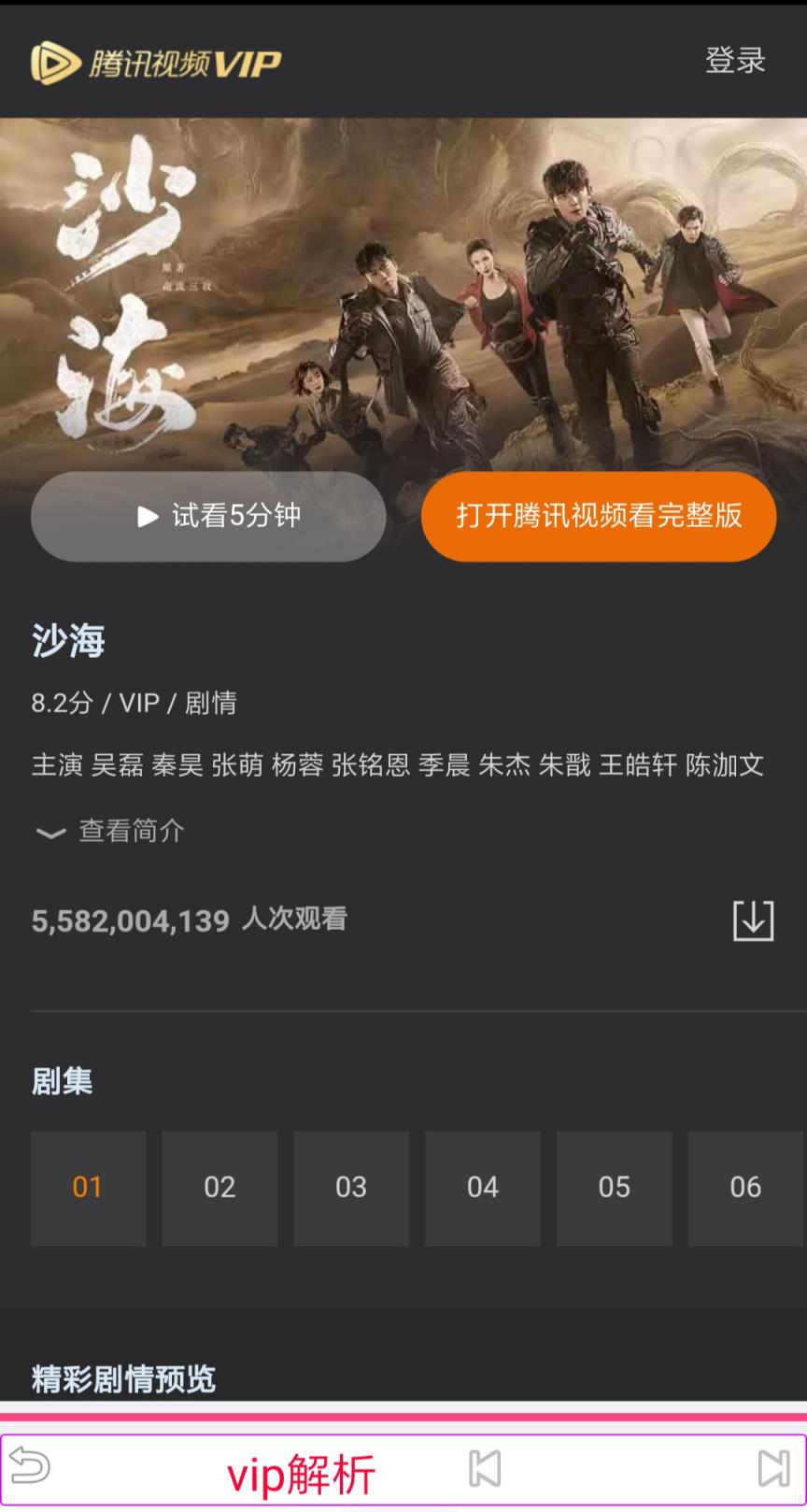
Task: Select episode 02
Action: (x=219, y=1188)
